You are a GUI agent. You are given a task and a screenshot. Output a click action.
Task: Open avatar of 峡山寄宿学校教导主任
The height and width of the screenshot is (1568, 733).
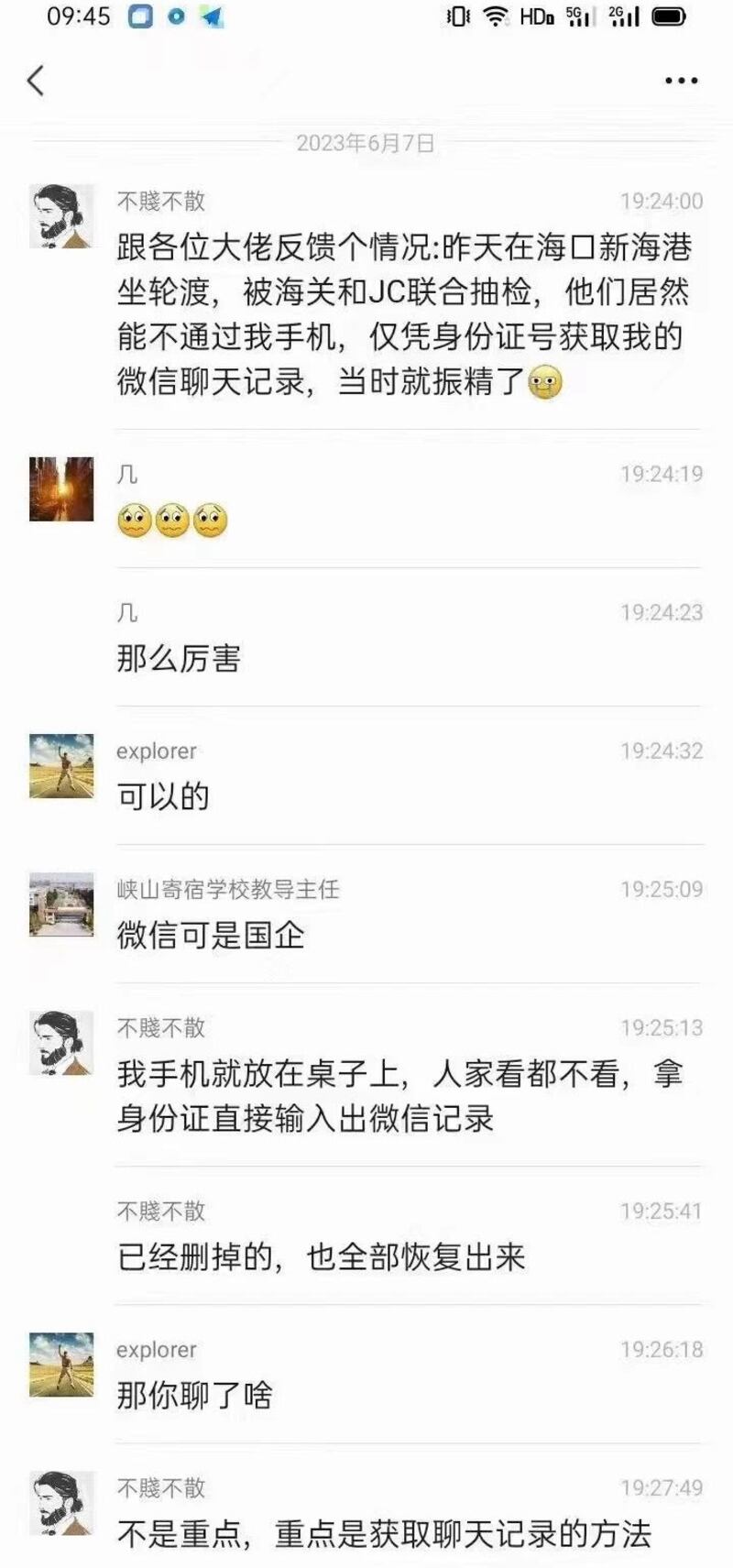(x=61, y=905)
